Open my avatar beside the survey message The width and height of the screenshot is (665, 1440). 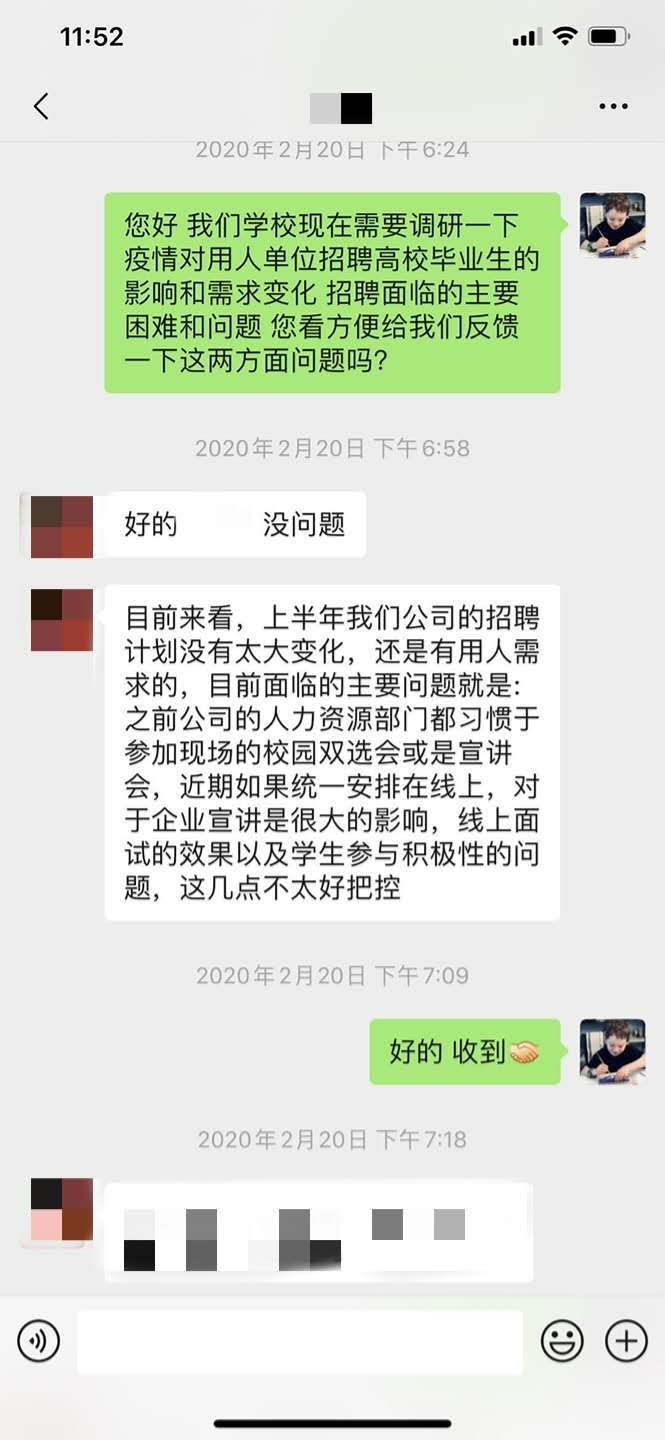(612, 226)
